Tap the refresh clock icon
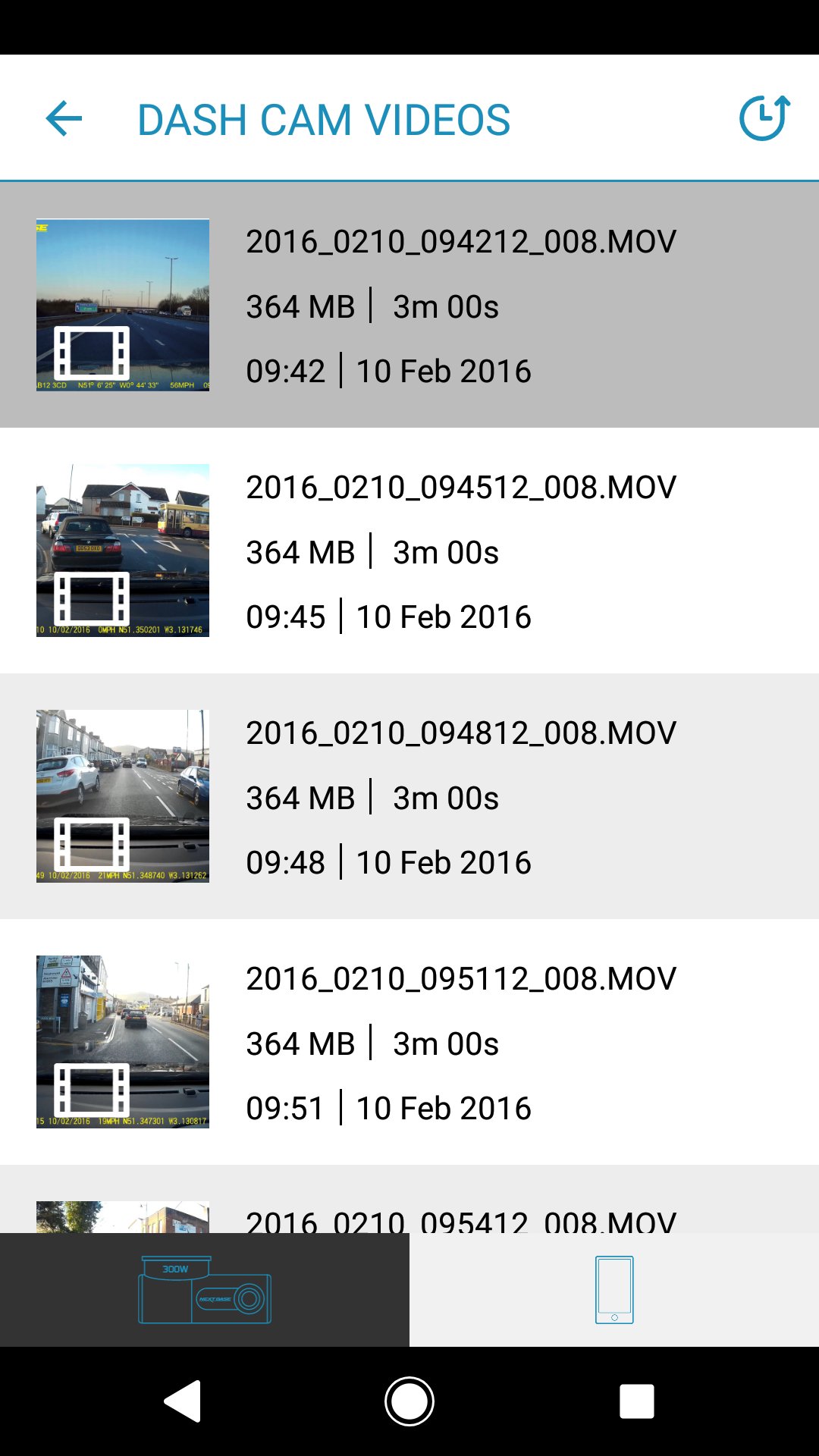The width and height of the screenshot is (819, 1456). point(764,119)
